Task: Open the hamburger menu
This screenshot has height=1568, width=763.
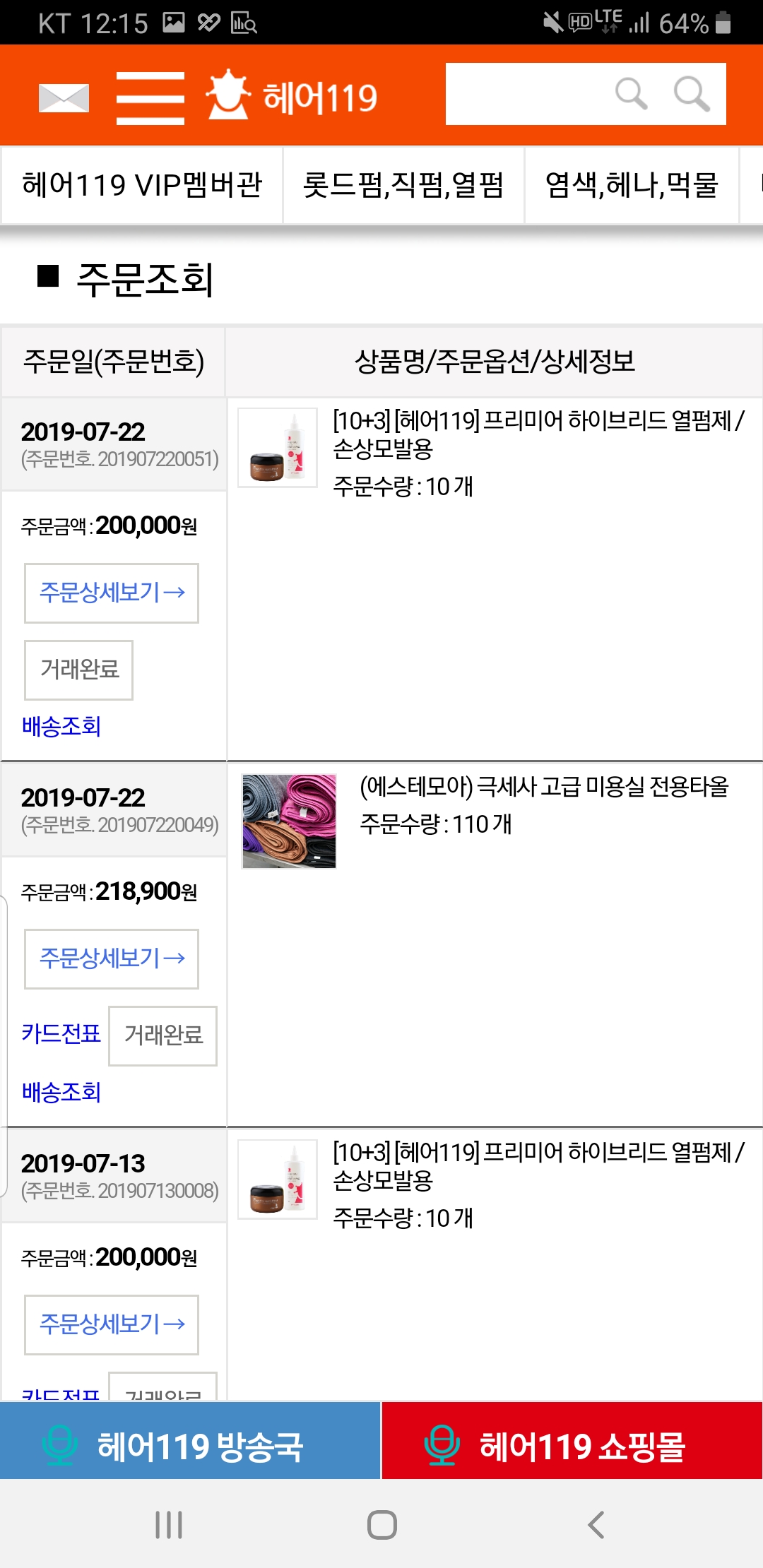Action: 150,97
